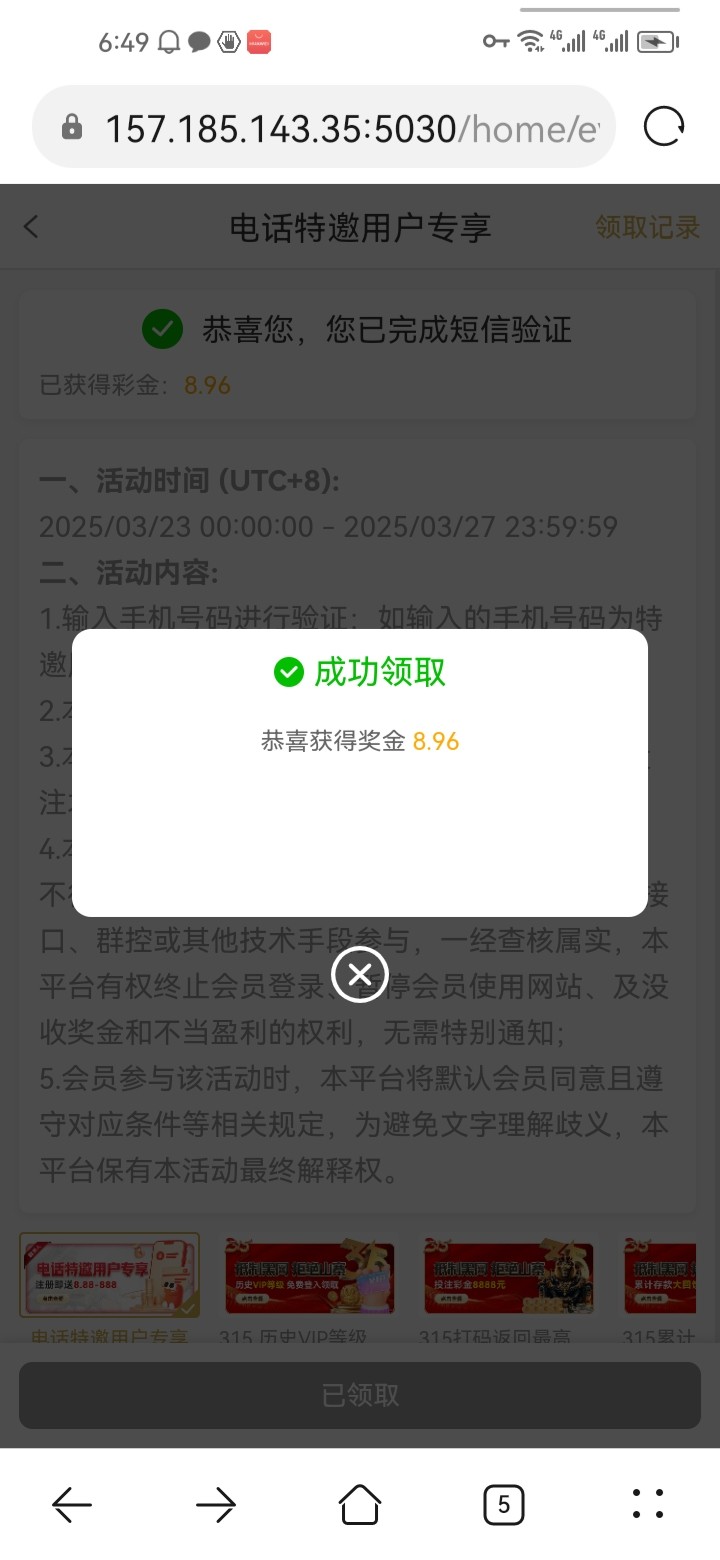This screenshot has width=720, height=1560.
Task: Tap the address bar showing 157.185.143.35:5030
Action: click(x=330, y=127)
